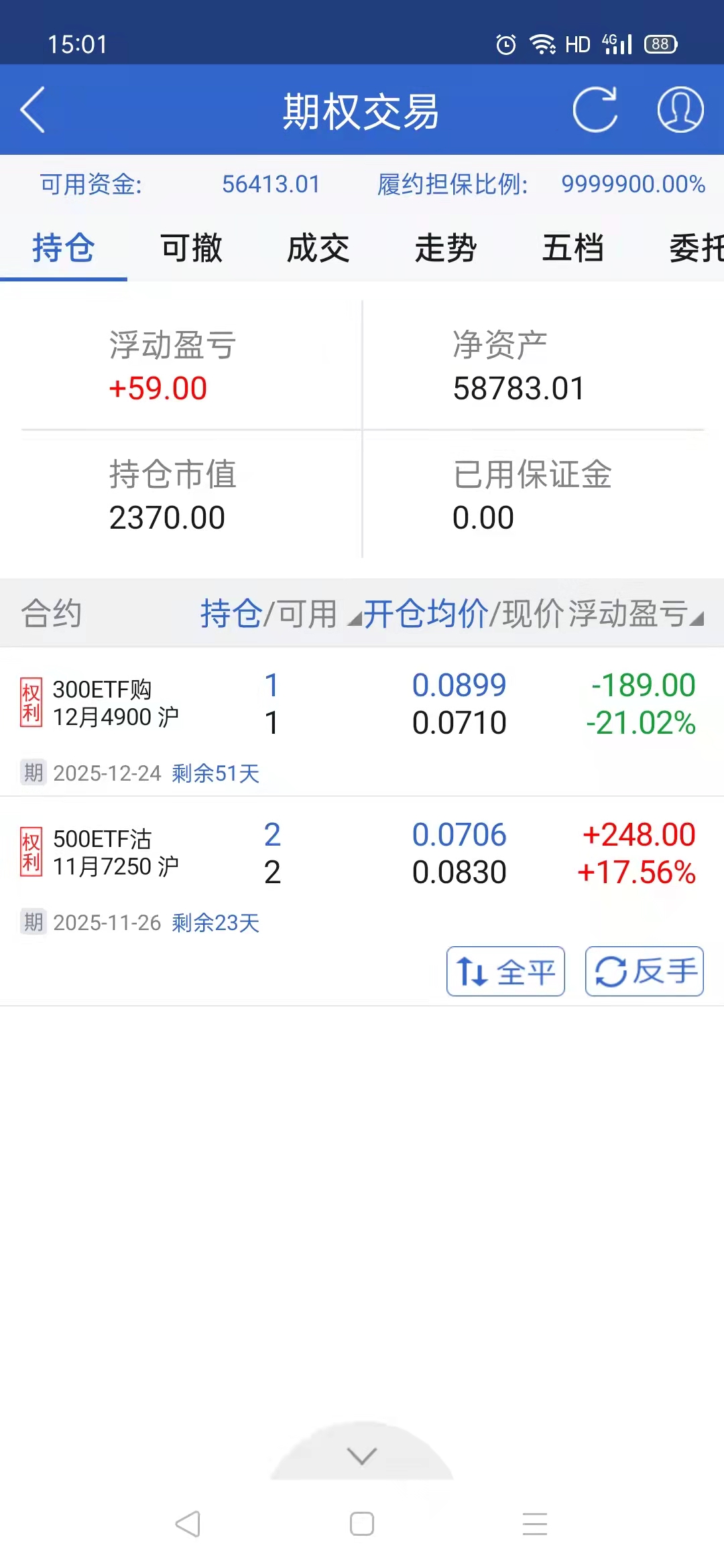Refresh the options trading data
The width and height of the screenshot is (724, 1568).
(x=595, y=110)
